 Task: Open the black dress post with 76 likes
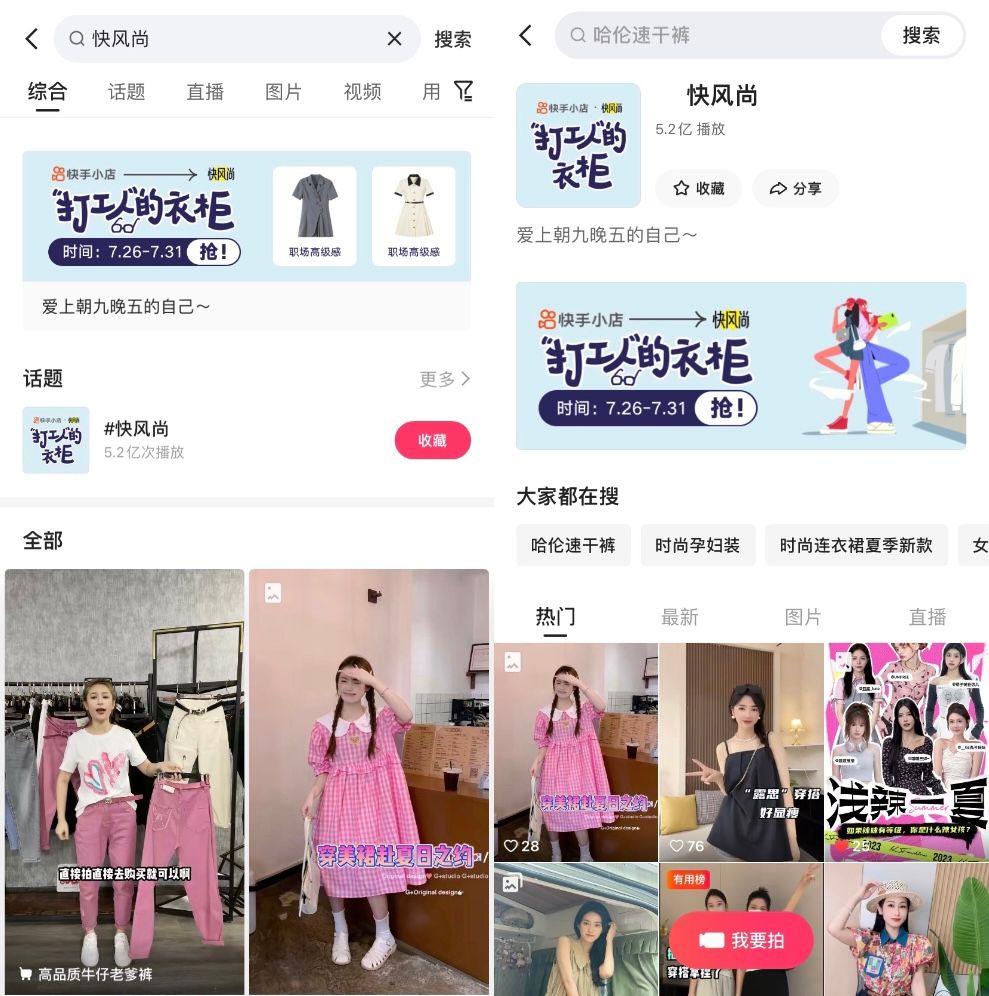[x=741, y=752]
